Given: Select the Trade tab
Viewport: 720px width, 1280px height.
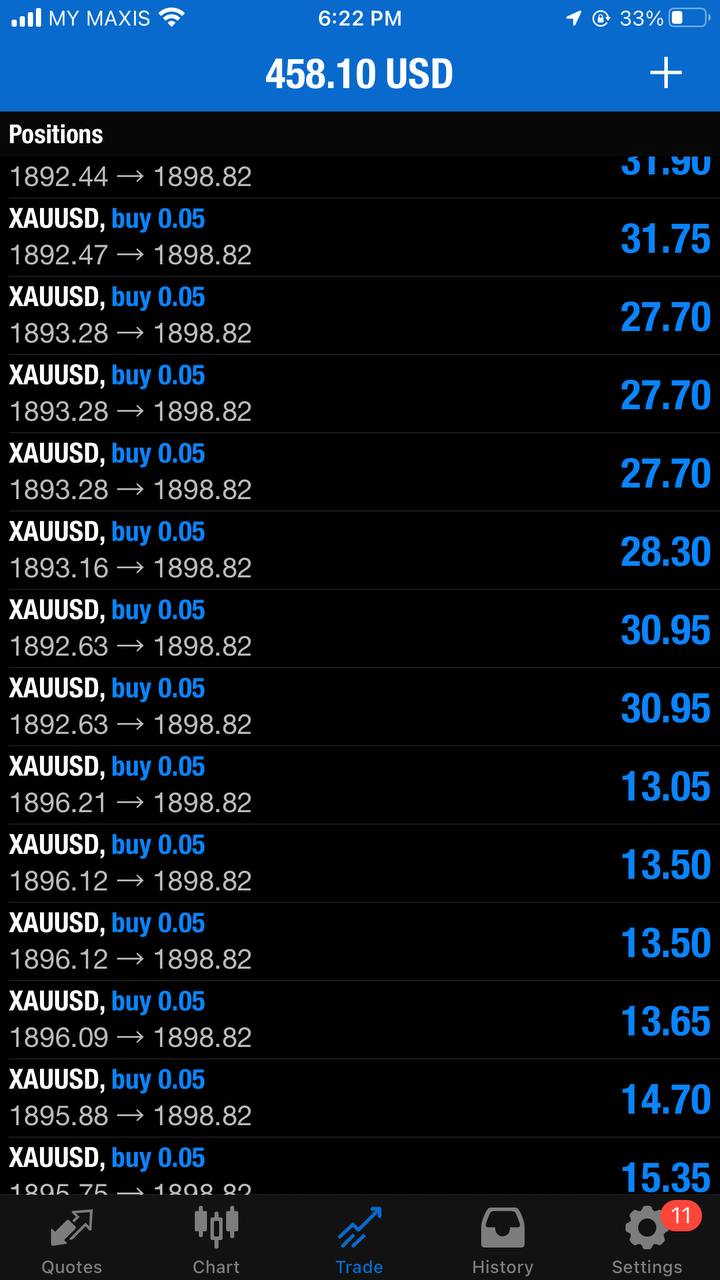Looking at the screenshot, I should pos(359,1239).
